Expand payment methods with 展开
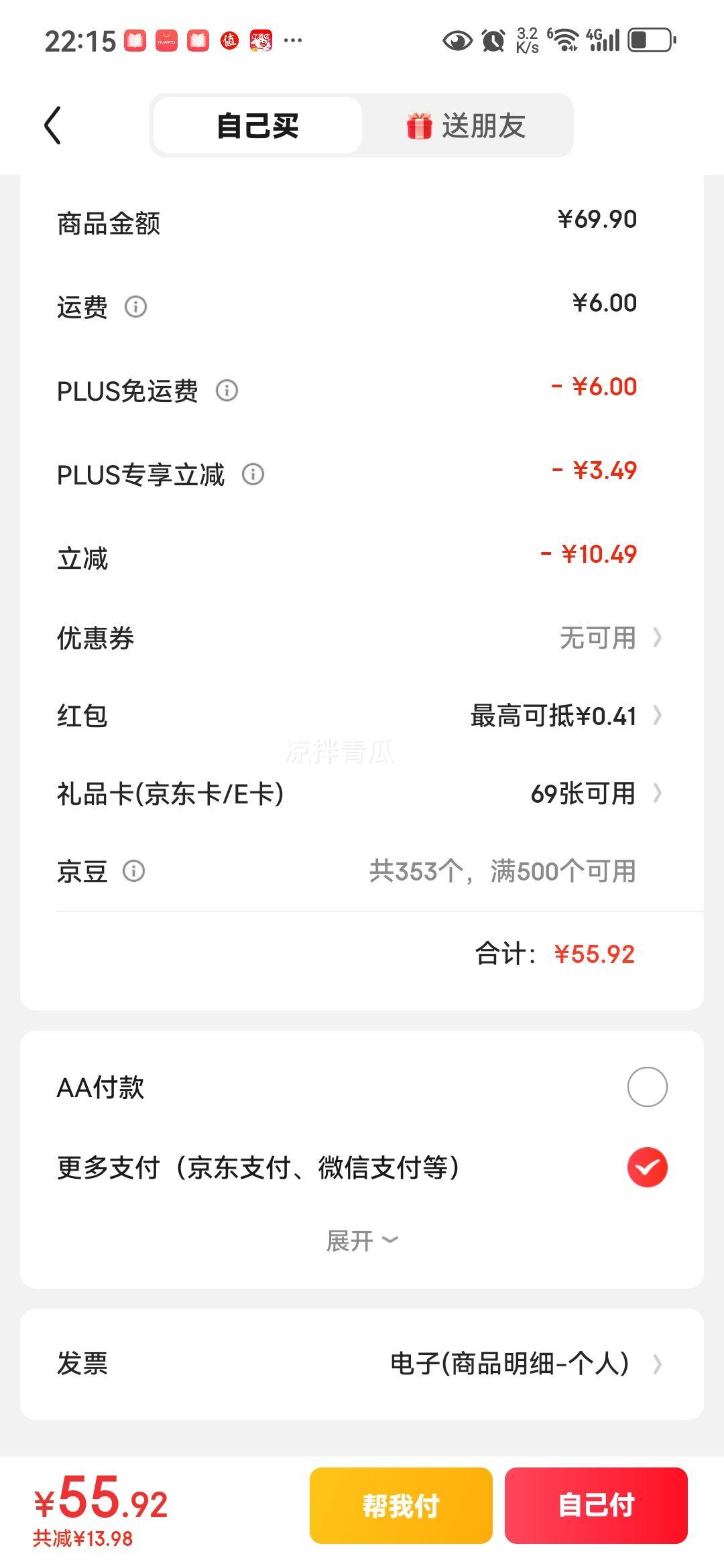Screen dimensions: 724x1568 point(362,1241)
